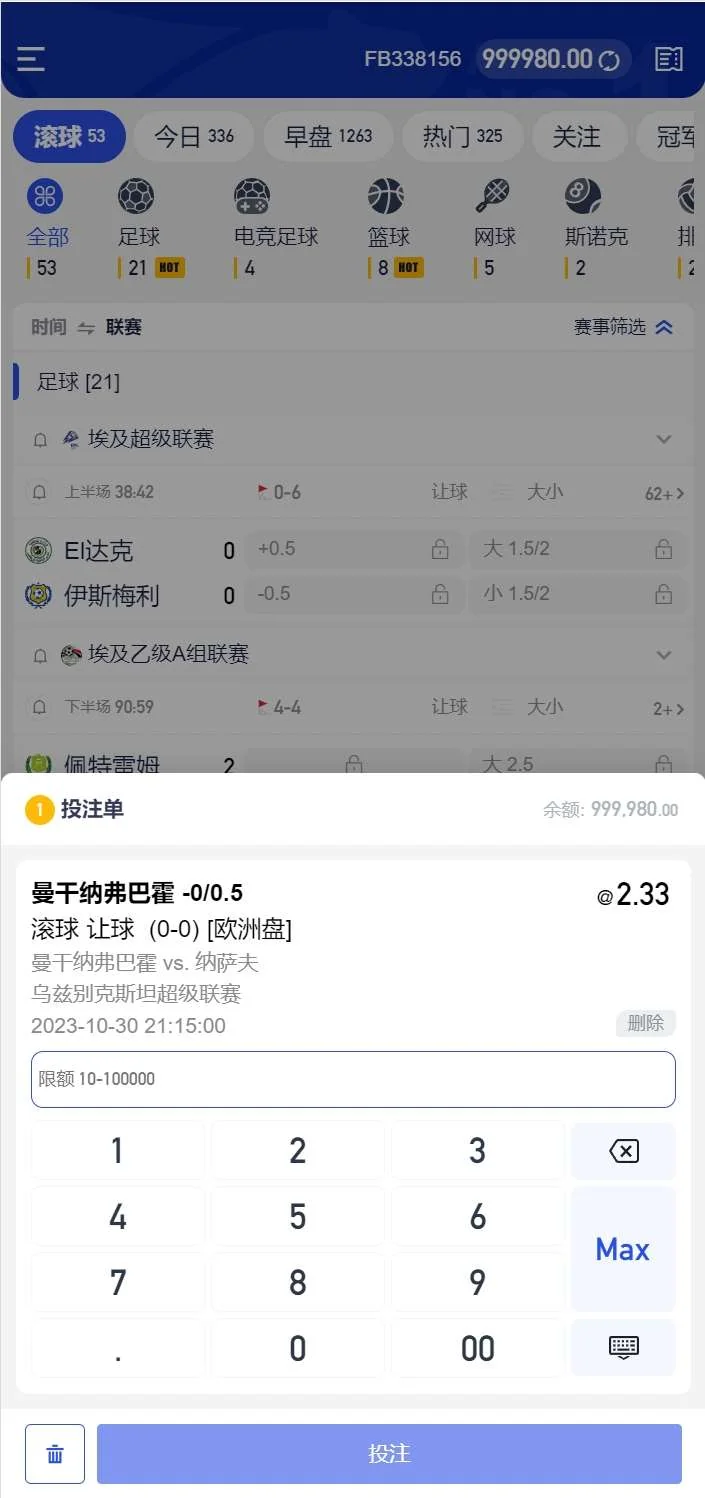Tap the 删除 button on the bet slip
The image size is (705, 1498).
pos(645,1023)
